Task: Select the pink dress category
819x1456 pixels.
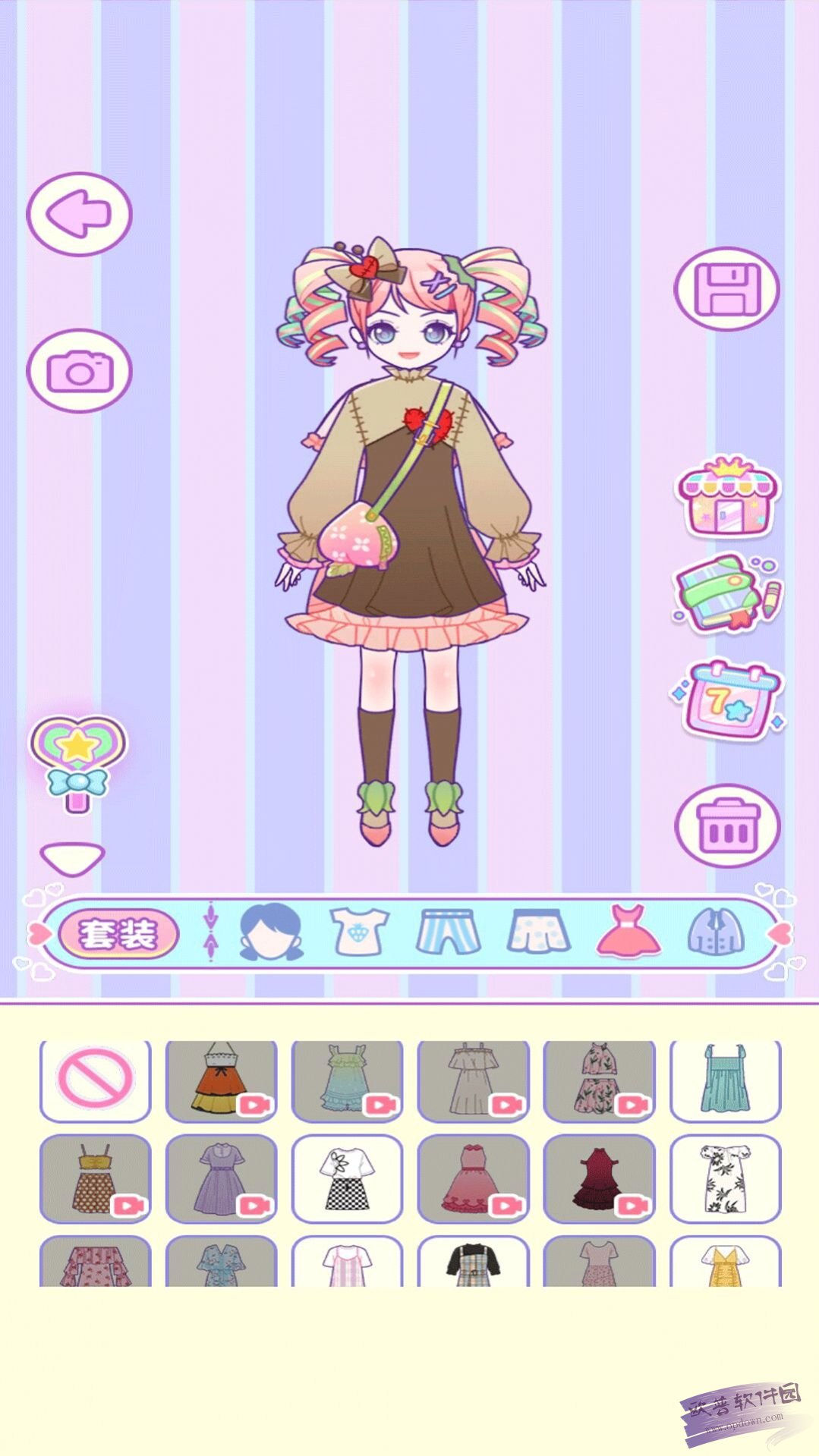Action: (x=628, y=931)
